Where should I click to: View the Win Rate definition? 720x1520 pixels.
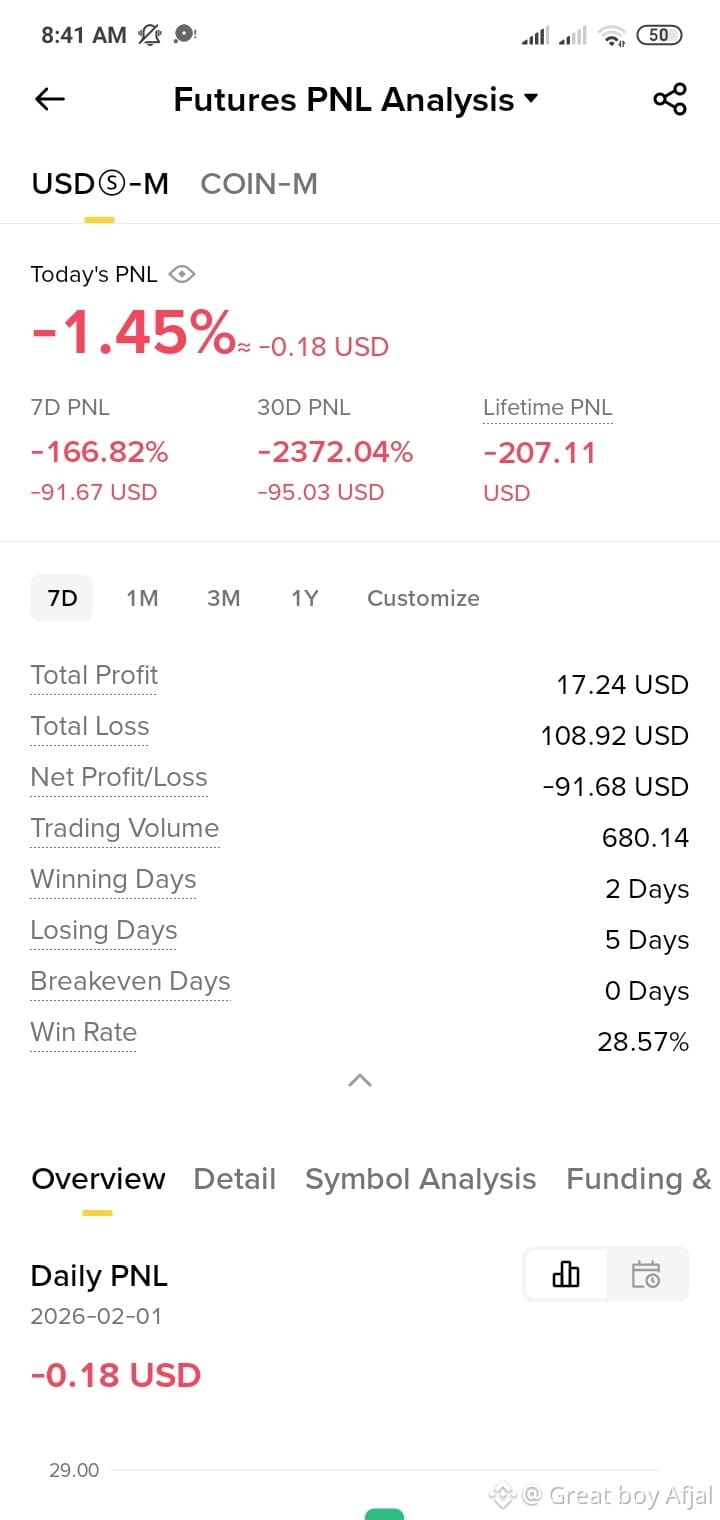(84, 1033)
